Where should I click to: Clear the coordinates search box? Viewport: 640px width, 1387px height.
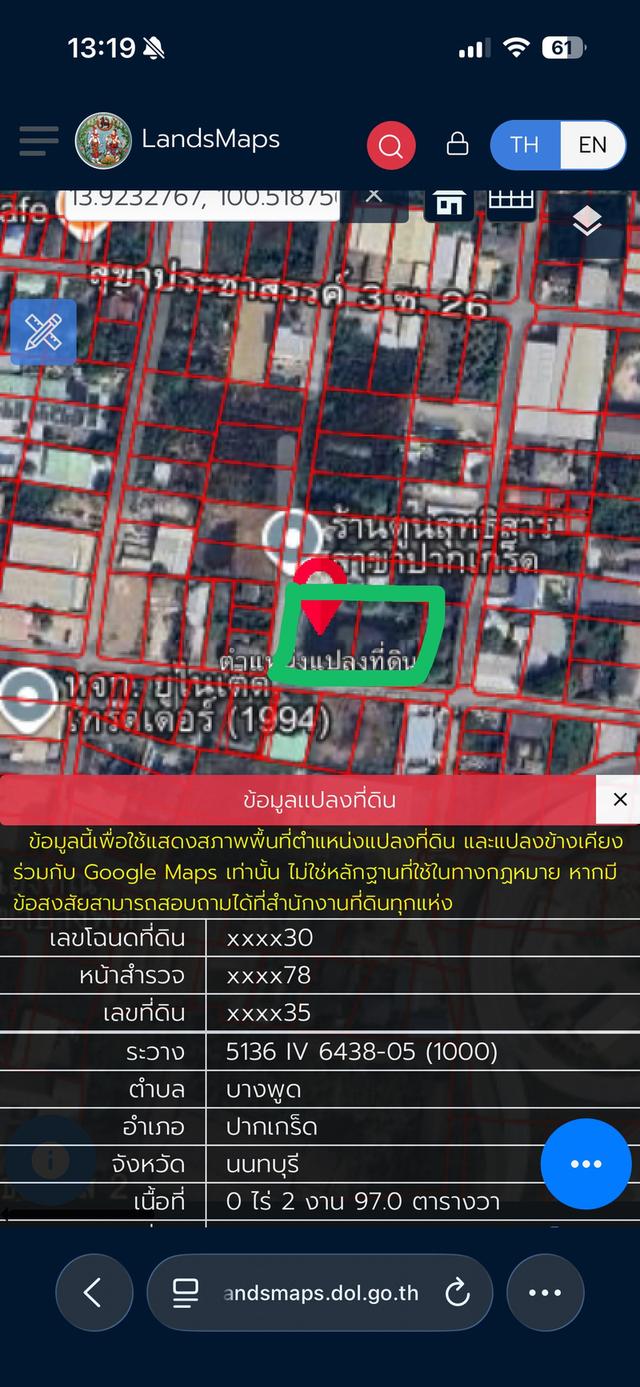(374, 196)
